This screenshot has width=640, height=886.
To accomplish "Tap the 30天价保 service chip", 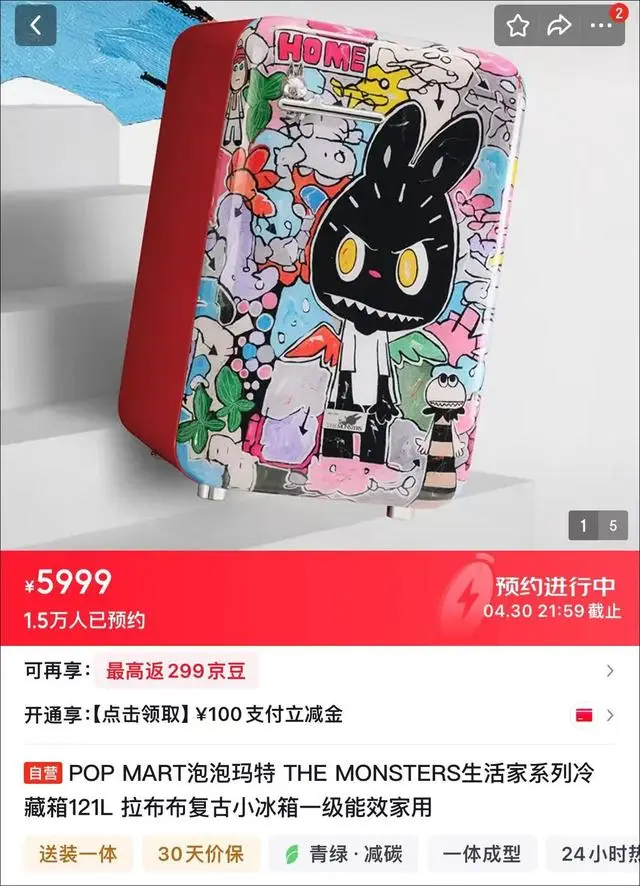I will [x=202, y=854].
